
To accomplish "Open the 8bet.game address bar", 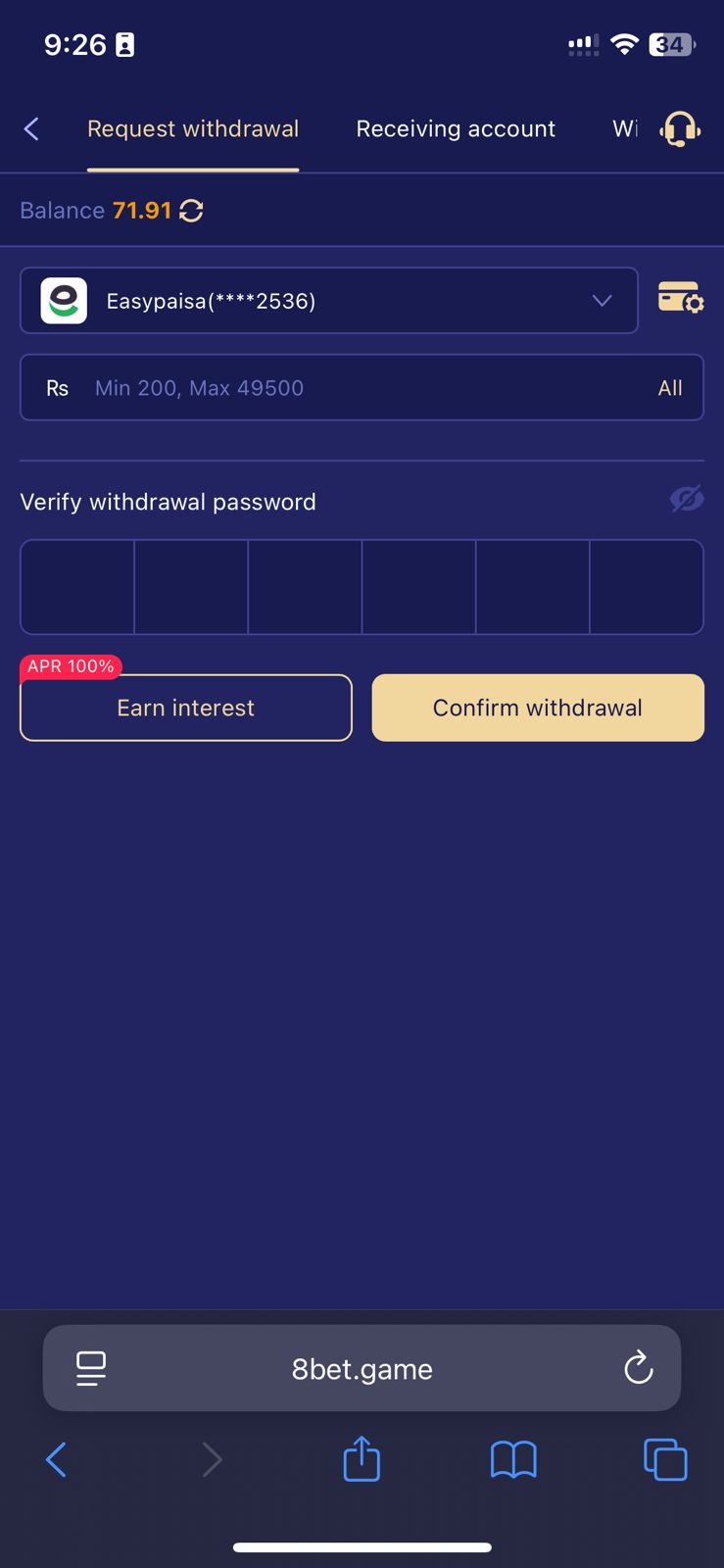I will [362, 1369].
